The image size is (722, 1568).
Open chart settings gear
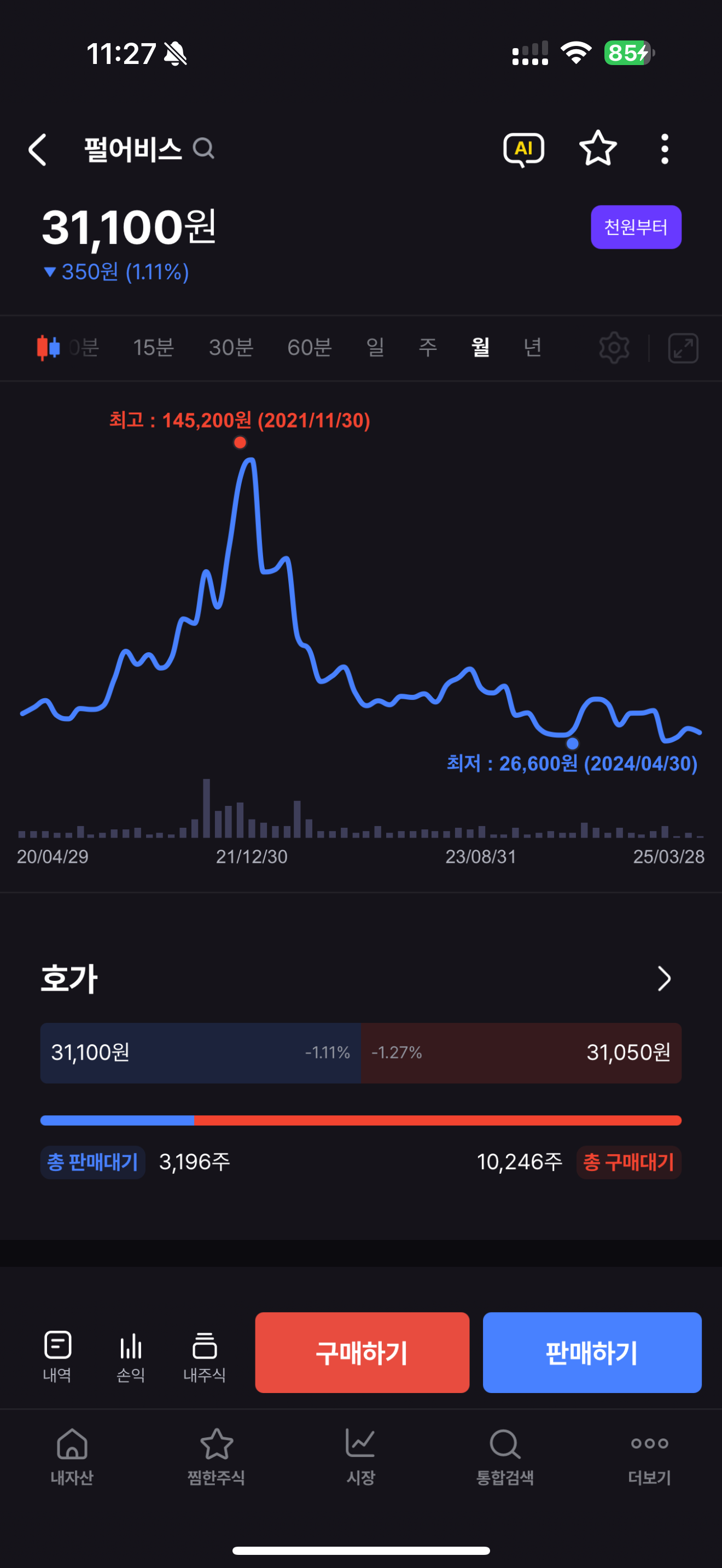click(x=614, y=348)
